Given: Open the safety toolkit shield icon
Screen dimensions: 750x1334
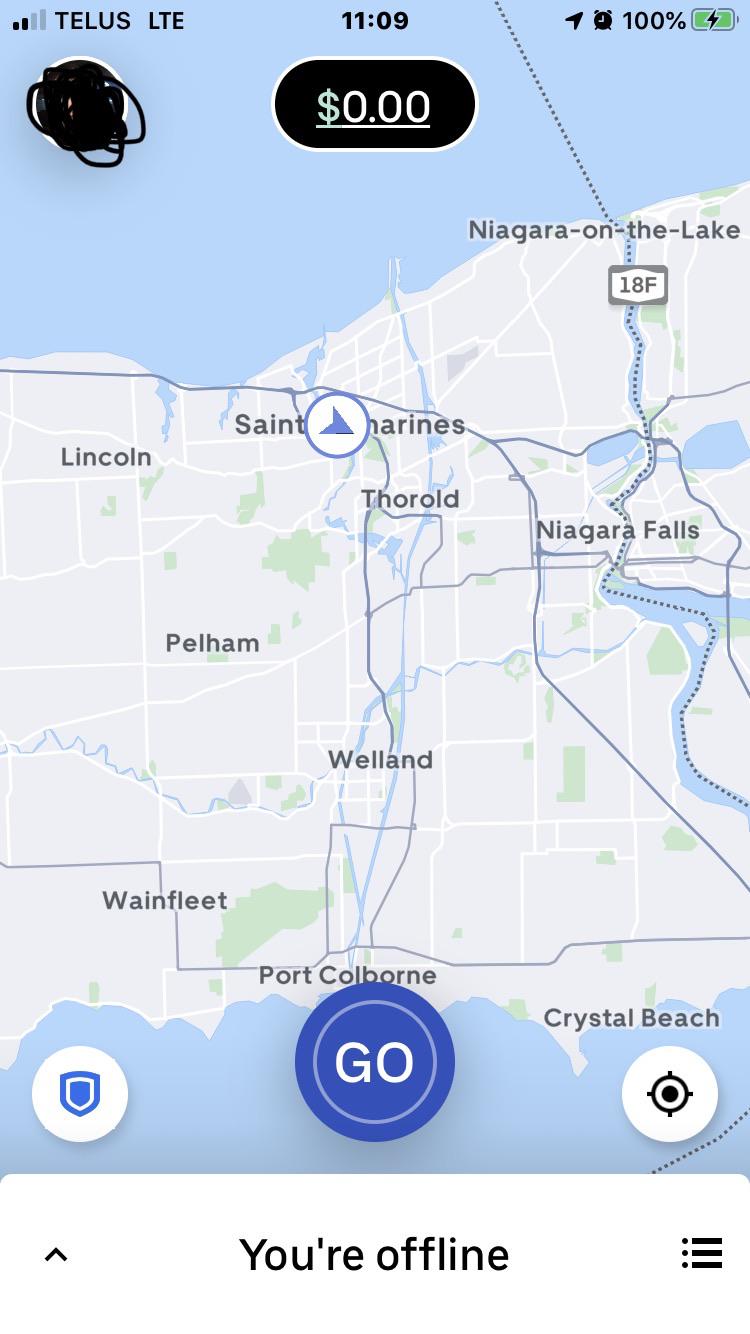Looking at the screenshot, I should tap(79, 1093).
